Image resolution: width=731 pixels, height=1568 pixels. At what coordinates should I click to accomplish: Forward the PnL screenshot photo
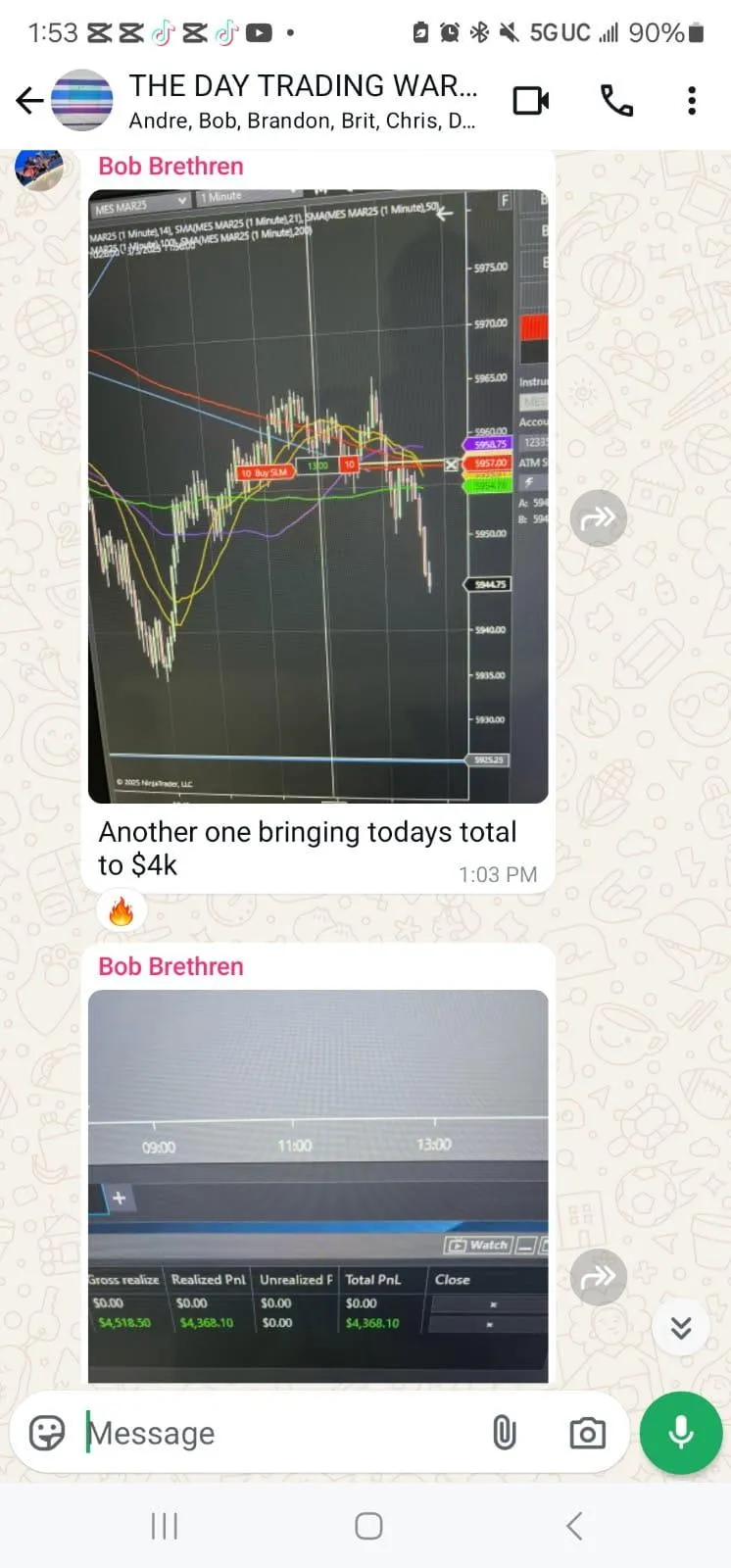click(x=598, y=1277)
